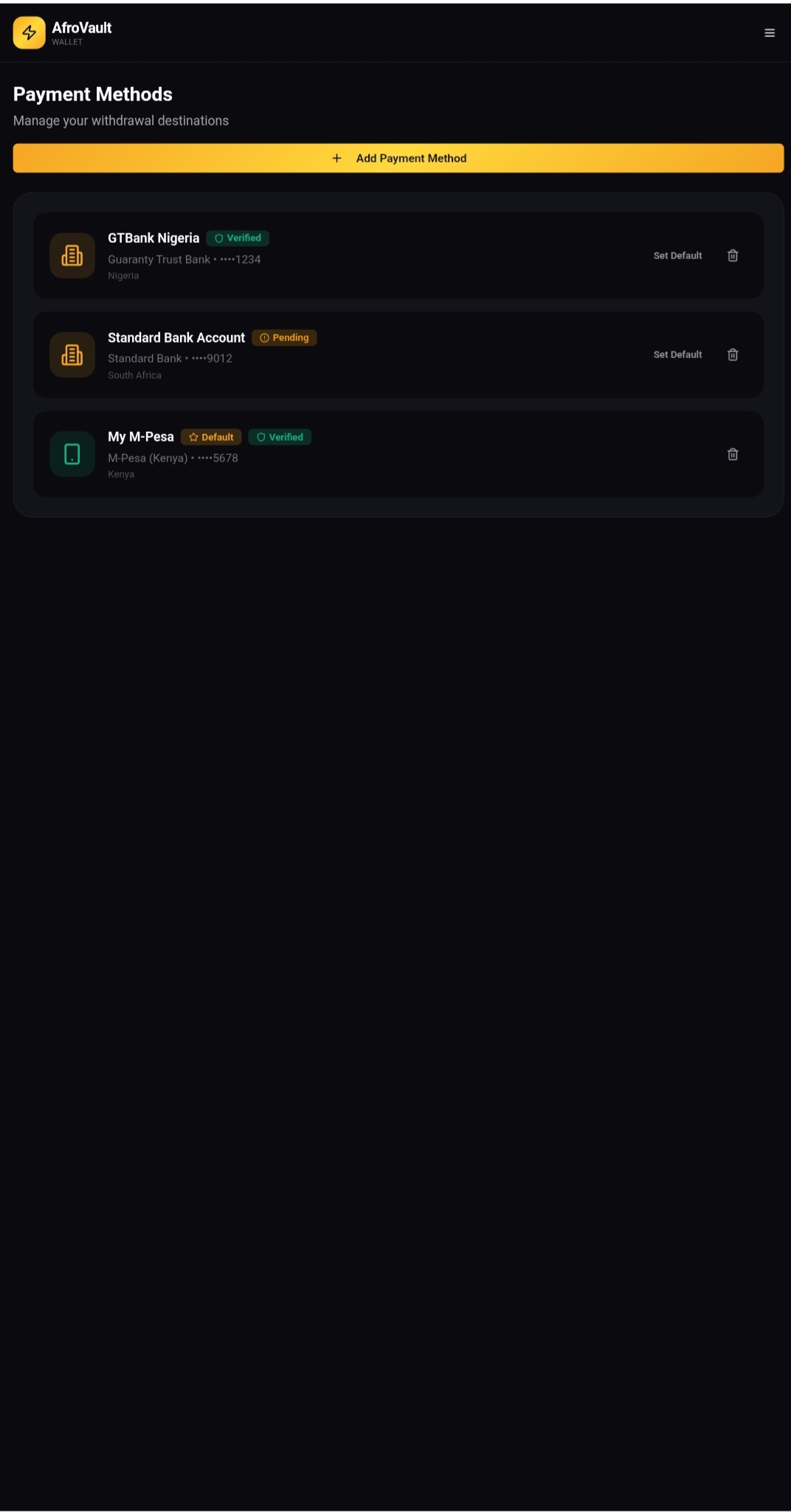Open the hamburger menu
791x1512 pixels.
pyautogui.click(x=770, y=33)
